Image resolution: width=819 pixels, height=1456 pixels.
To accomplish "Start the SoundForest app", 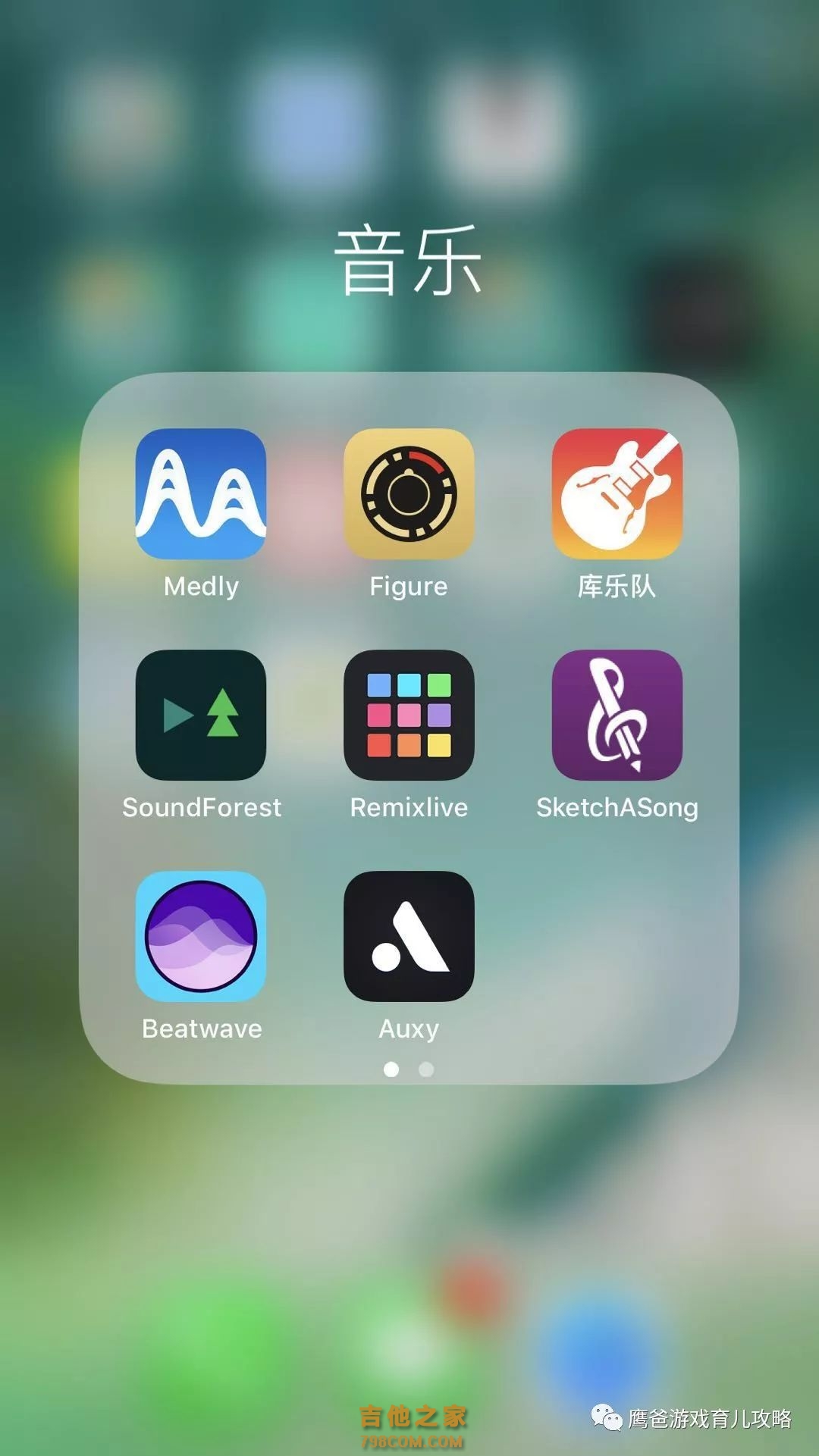I will pos(201,715).
